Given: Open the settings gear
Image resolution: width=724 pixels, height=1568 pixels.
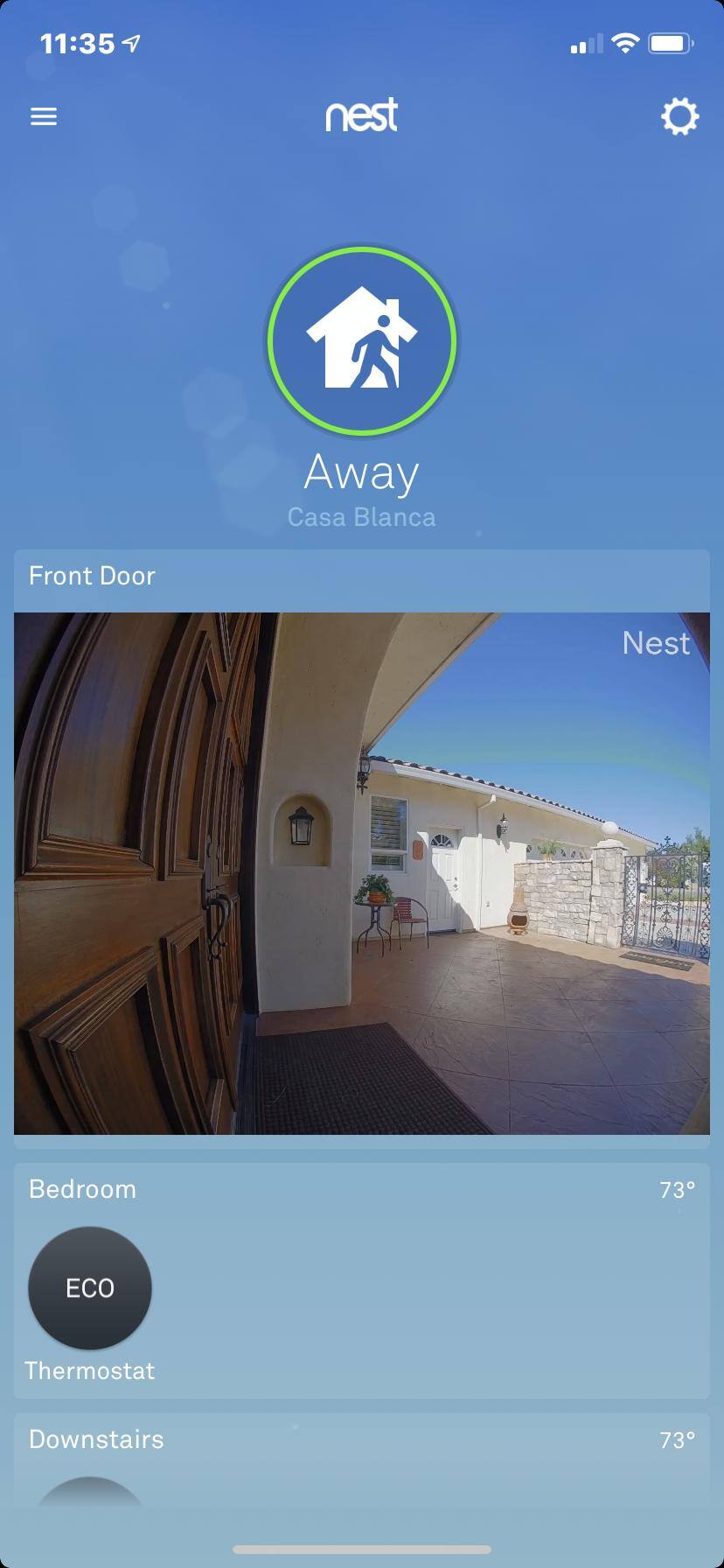Looking at the screenshot, I should tap(679, 116).
